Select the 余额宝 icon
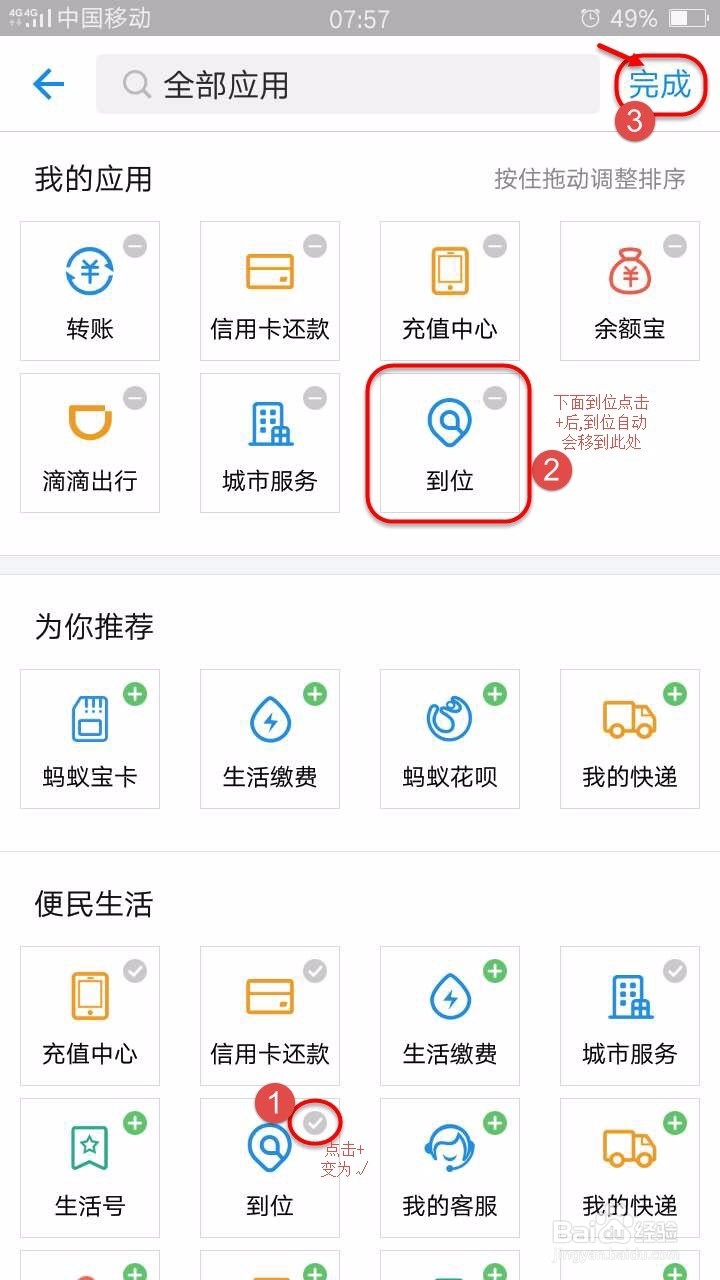 (630, 290)
